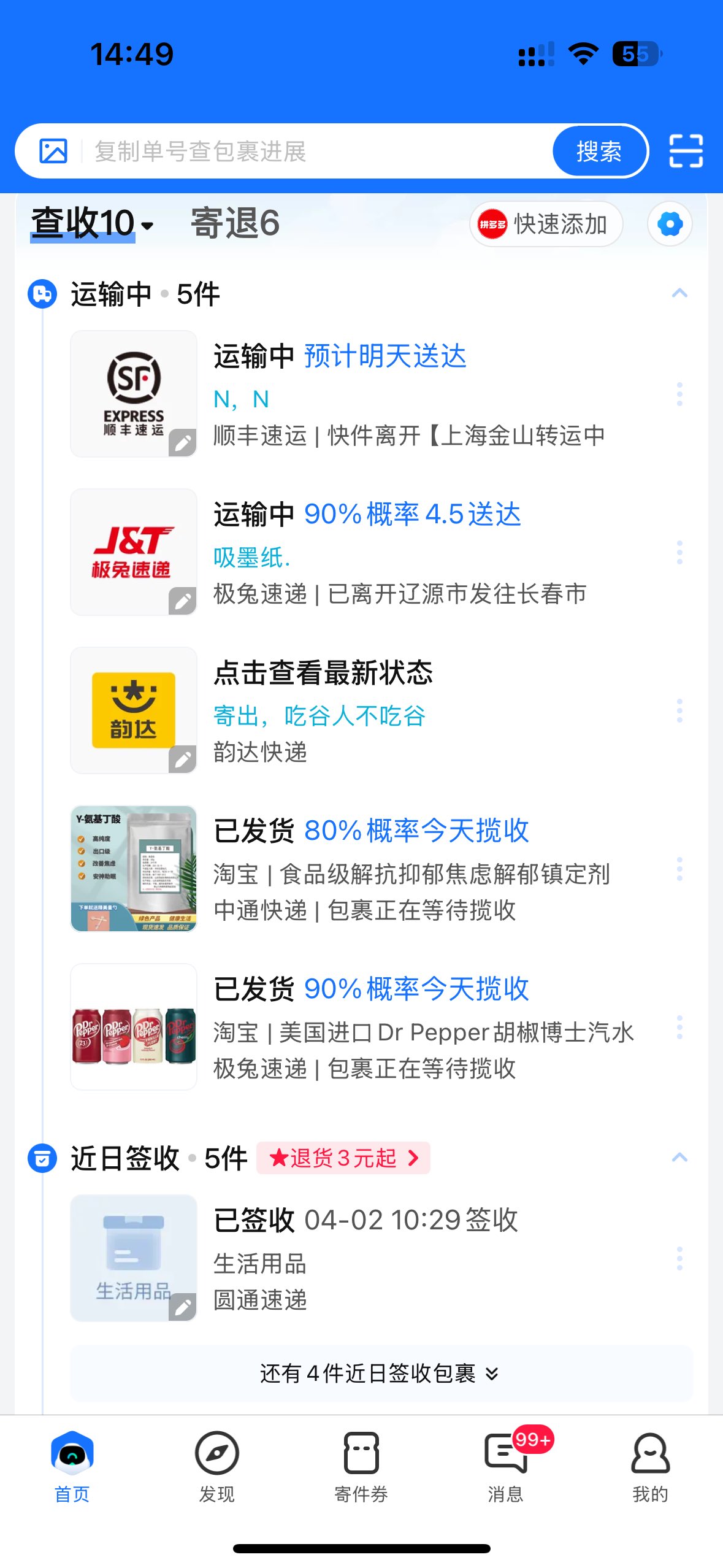Tap the 退货3元起 link

tap(343, 1158)
